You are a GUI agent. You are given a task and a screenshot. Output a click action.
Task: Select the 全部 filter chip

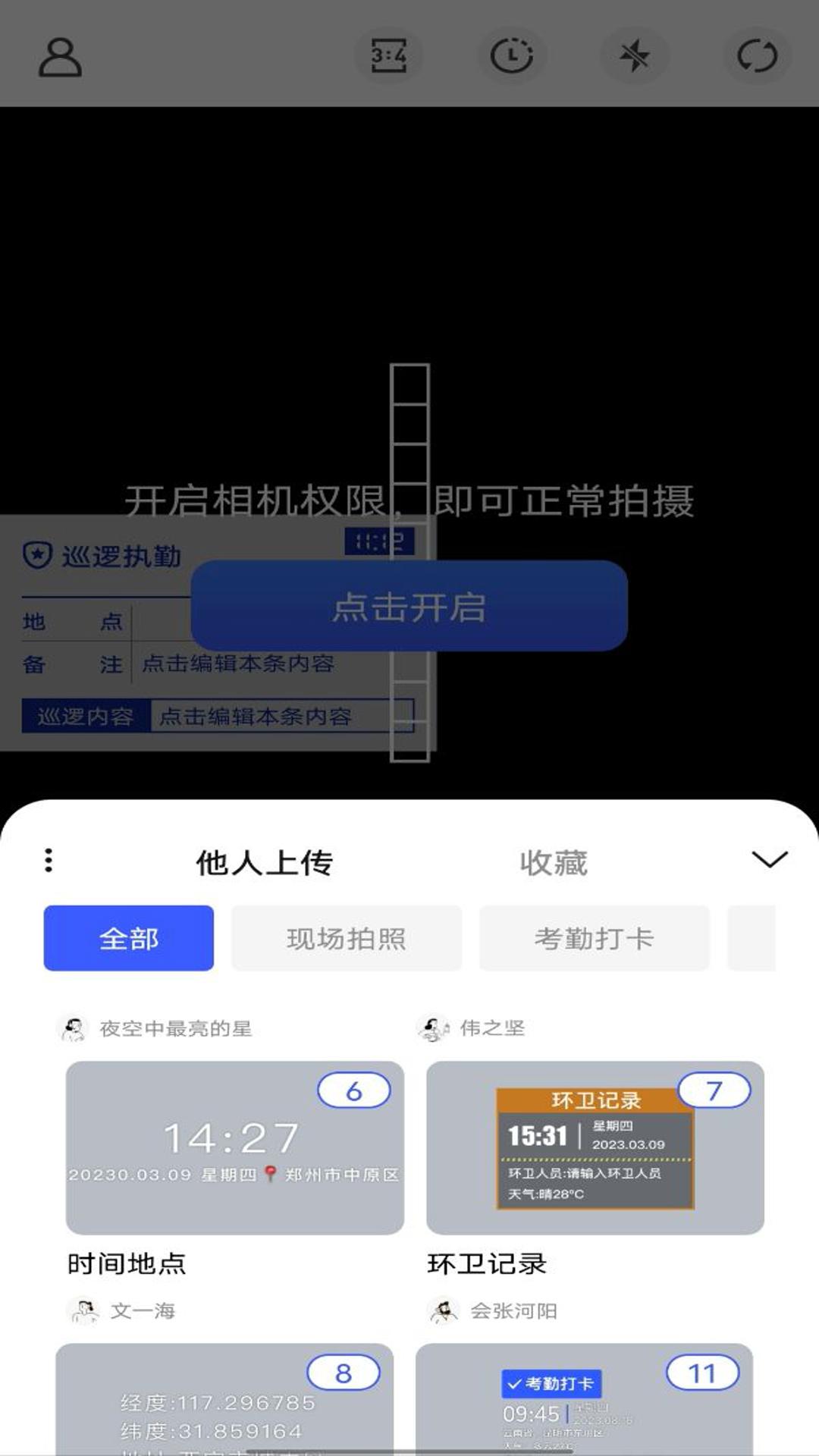tap(128, 938)
